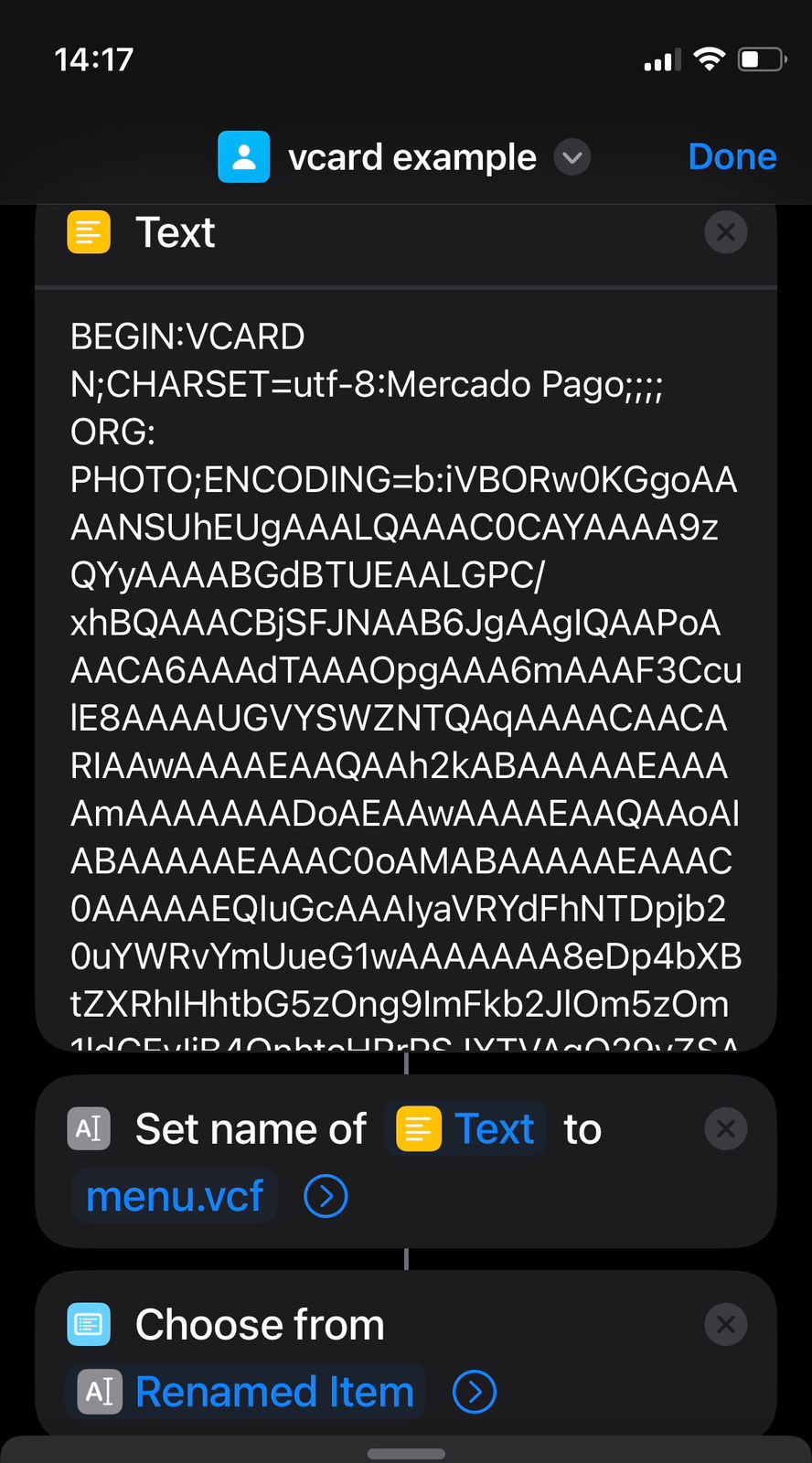Remove the Text action

pyautogui.click(x=726, y=232)
